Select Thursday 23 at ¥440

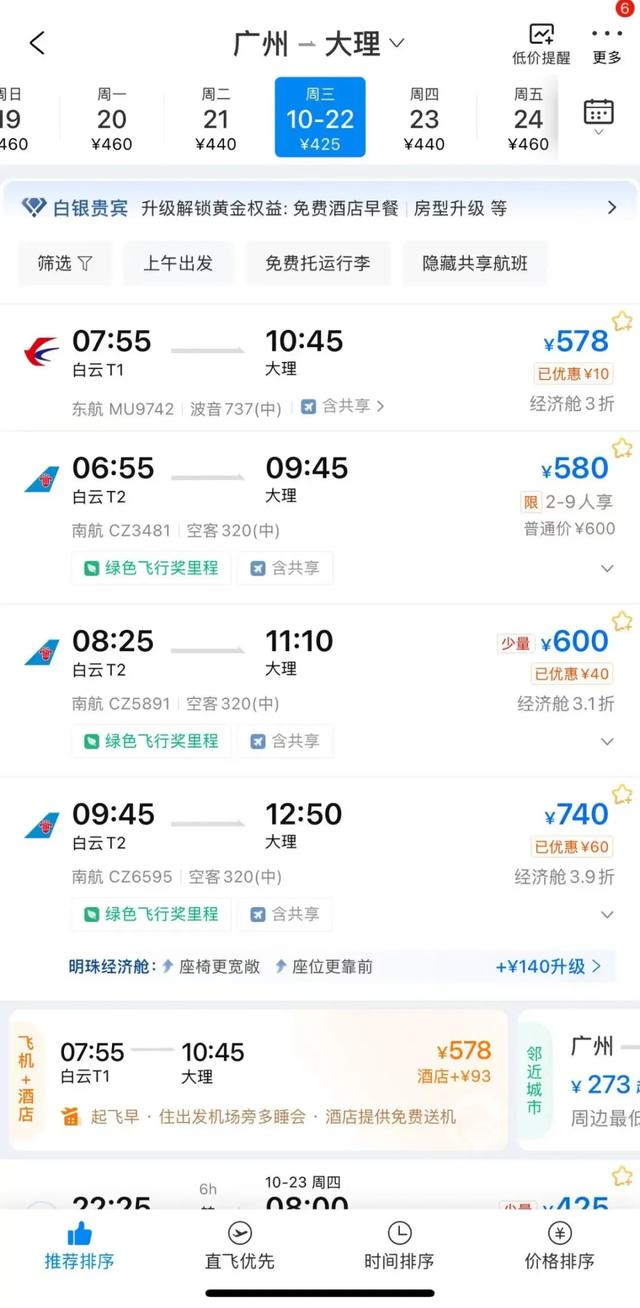(x=424, y=118)
